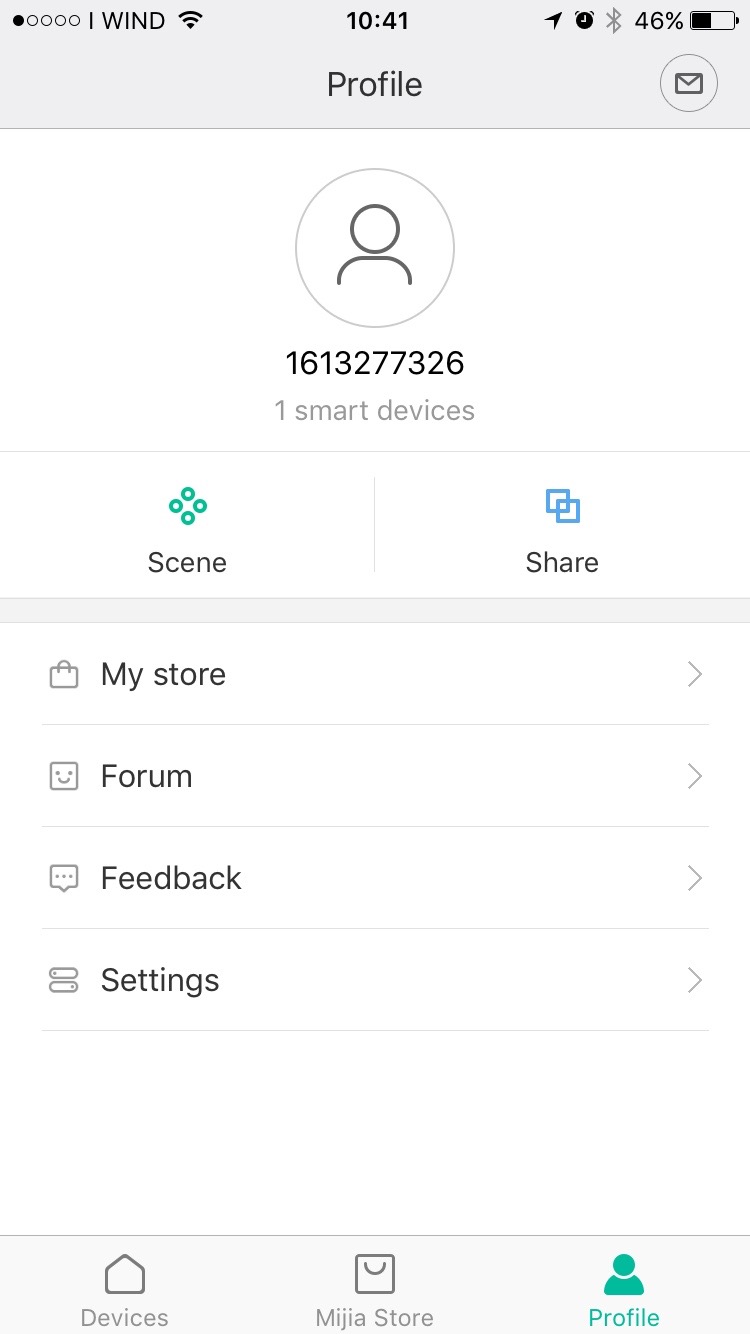This screenshot has height=1334, width=750.
Task: Switch to the Devices tab
Action: (125, 1287)
